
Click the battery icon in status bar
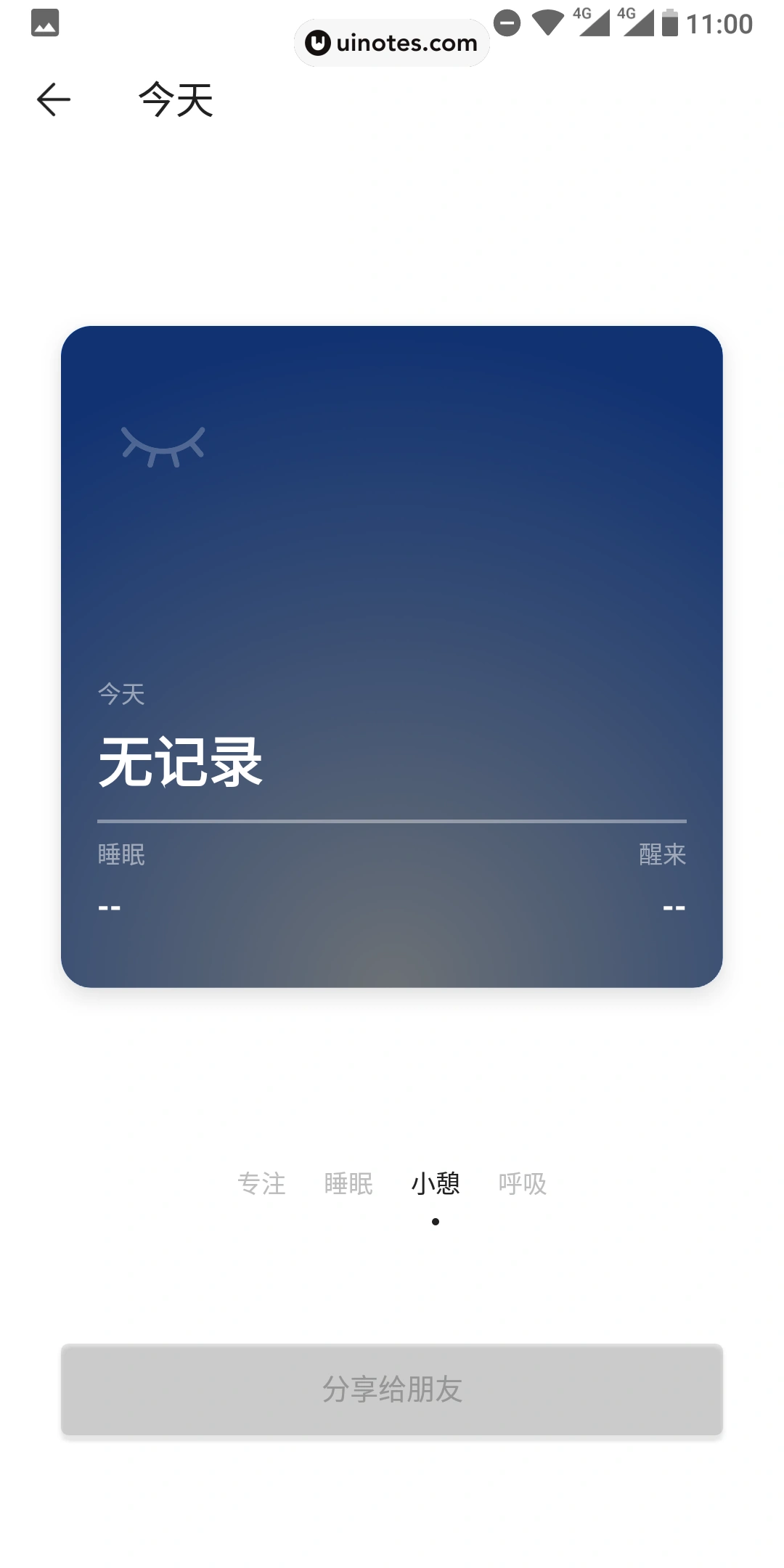pyautogui.click(x=669, y=23)
